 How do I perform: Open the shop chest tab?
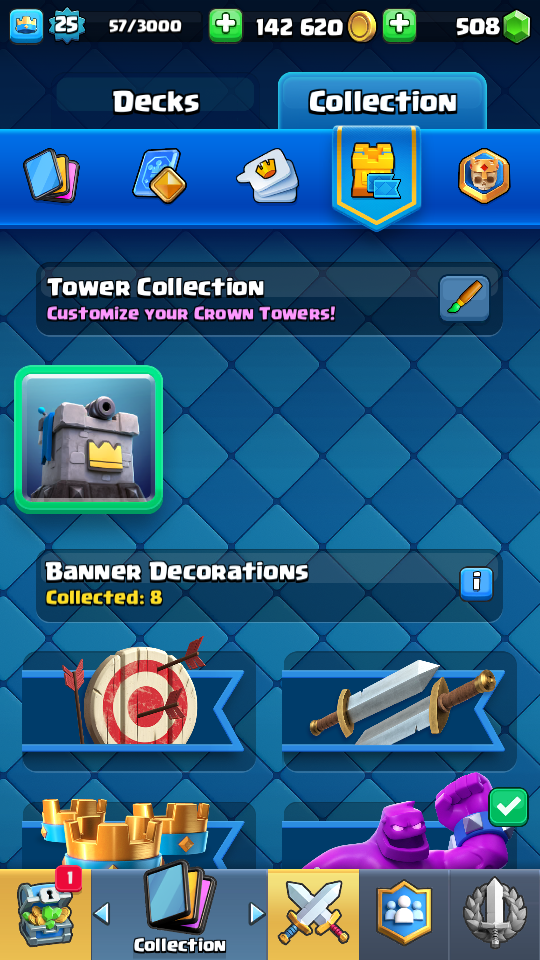coord(45,915)
